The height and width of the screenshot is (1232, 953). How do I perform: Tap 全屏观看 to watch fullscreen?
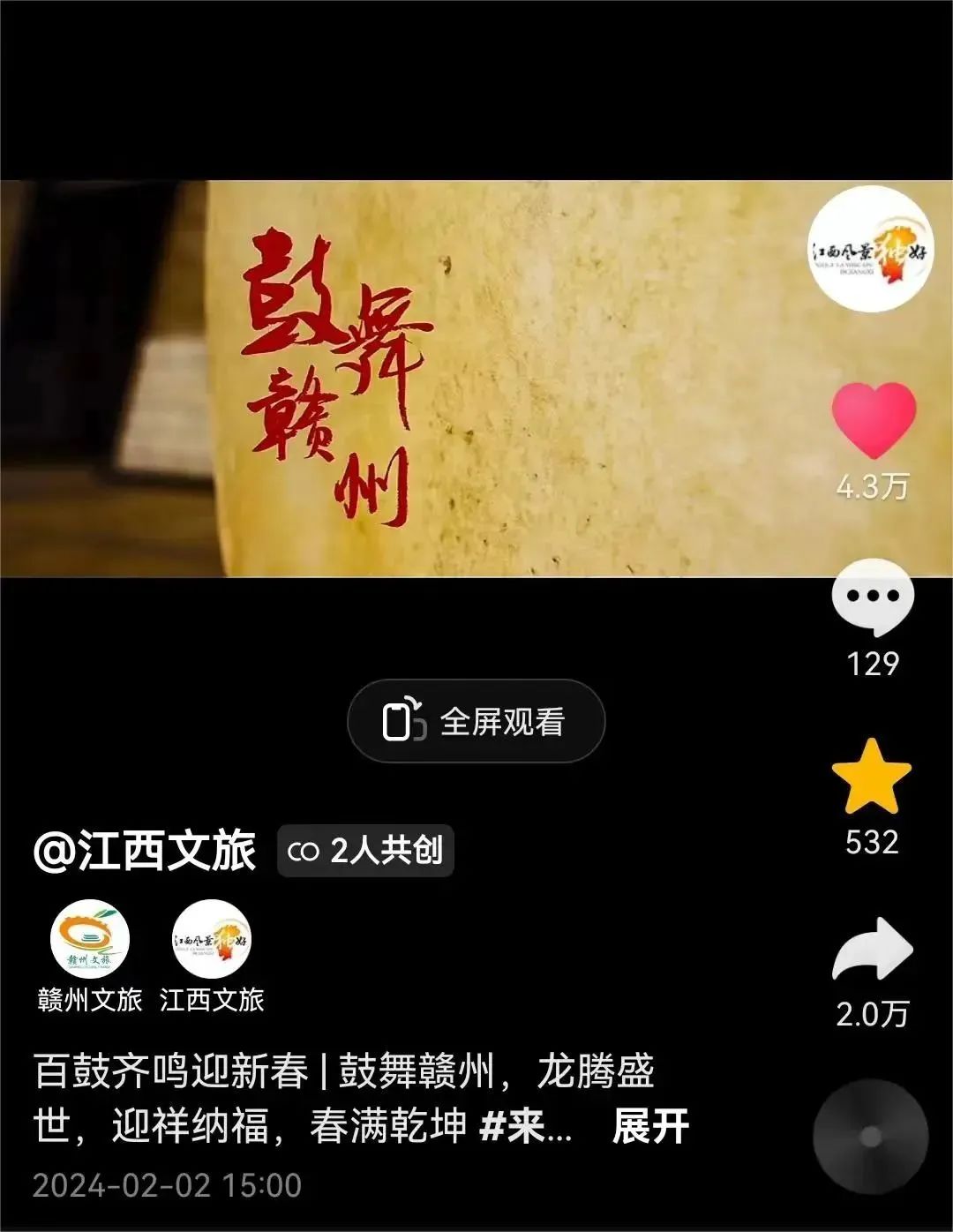click(476, 721)
